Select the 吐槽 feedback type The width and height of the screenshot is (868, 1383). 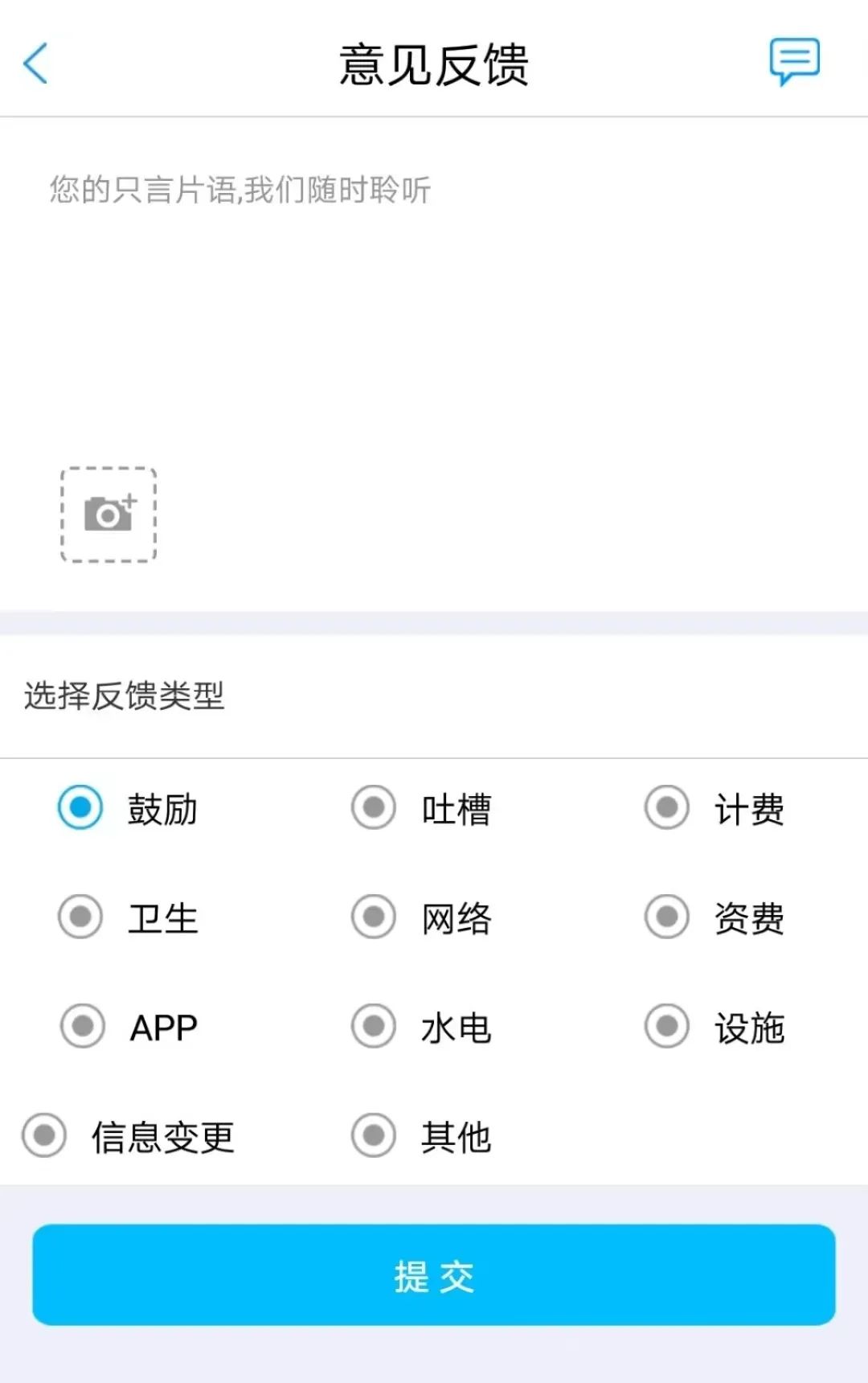pos(374,807)
